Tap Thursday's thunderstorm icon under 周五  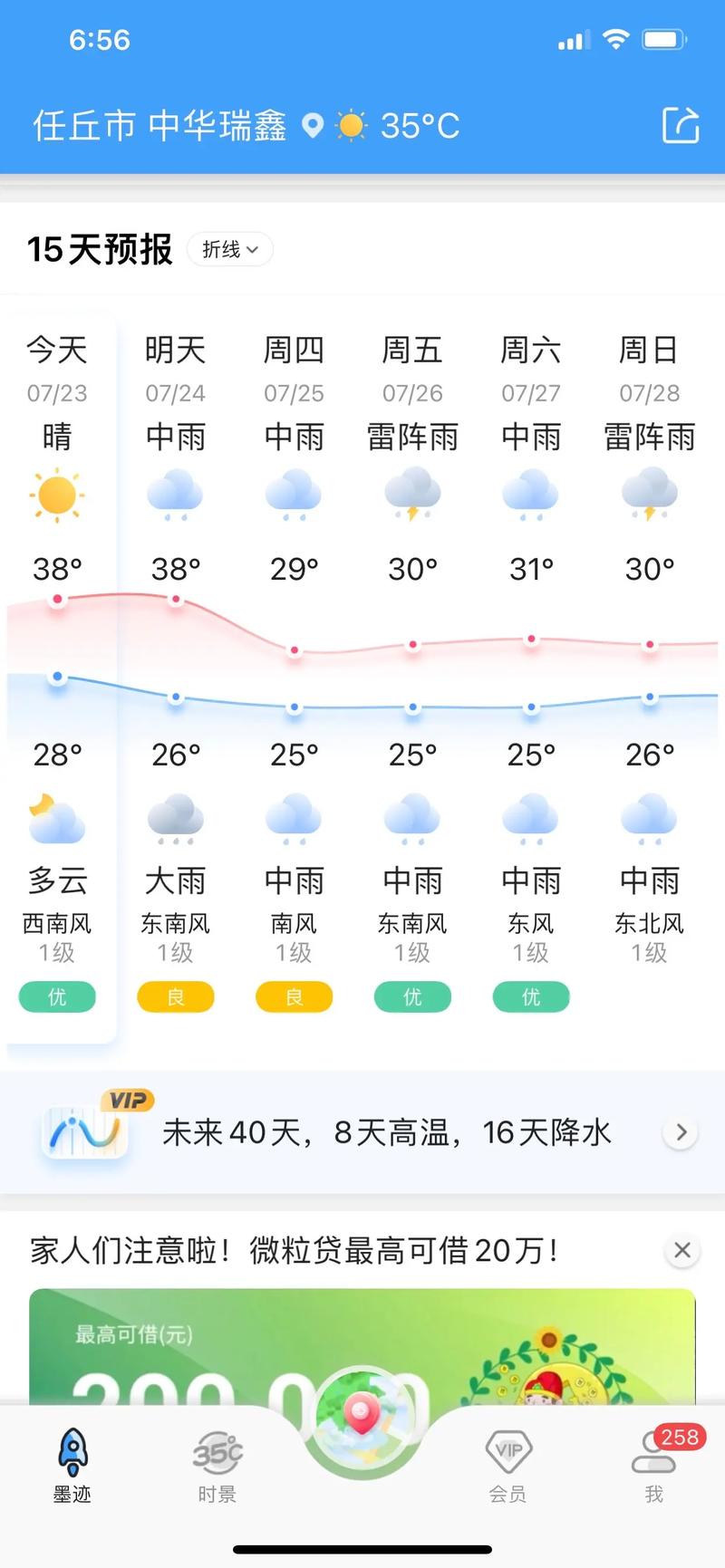412,495
